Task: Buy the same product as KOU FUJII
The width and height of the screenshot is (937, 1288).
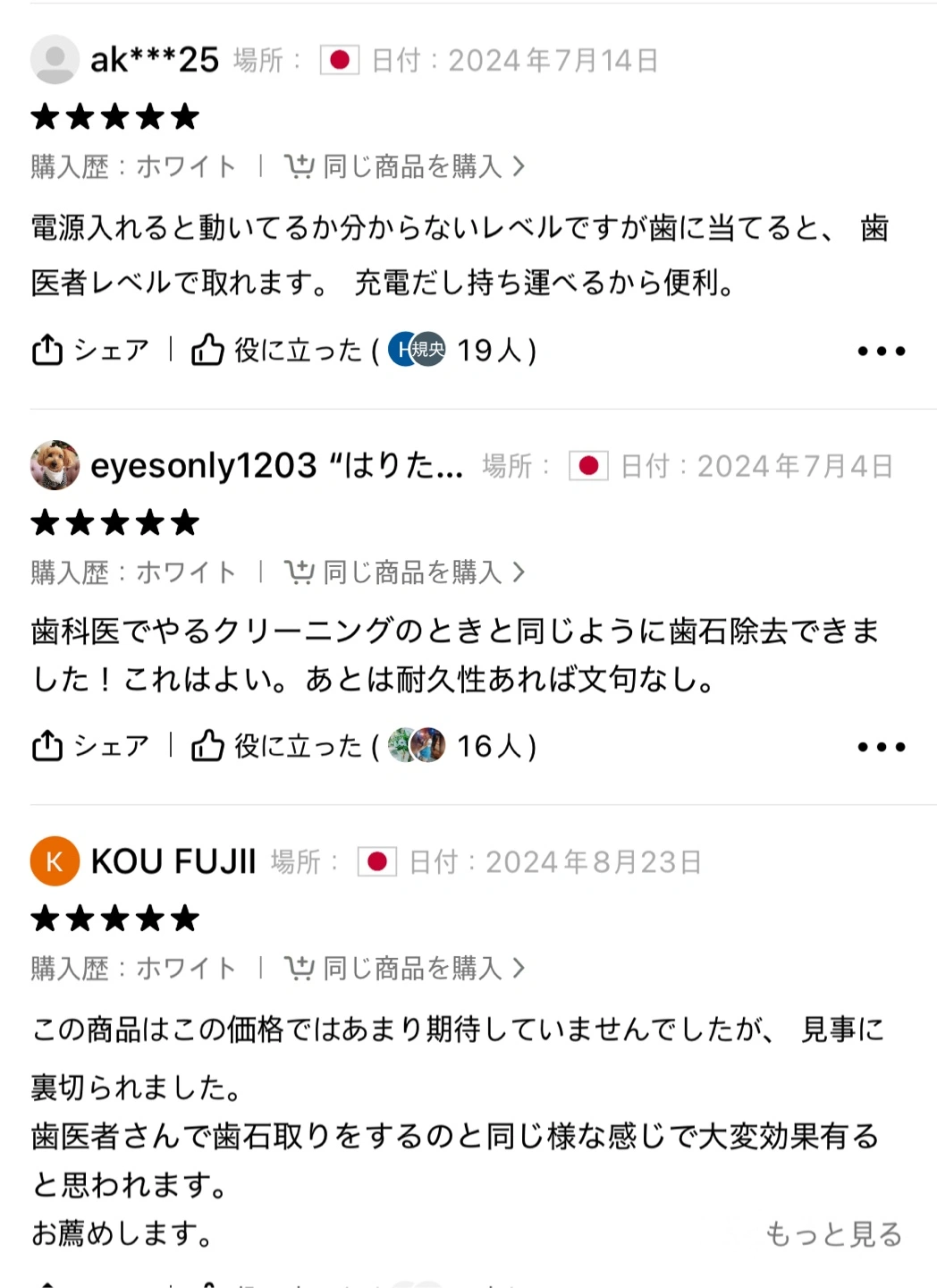Action: (404, 968)
